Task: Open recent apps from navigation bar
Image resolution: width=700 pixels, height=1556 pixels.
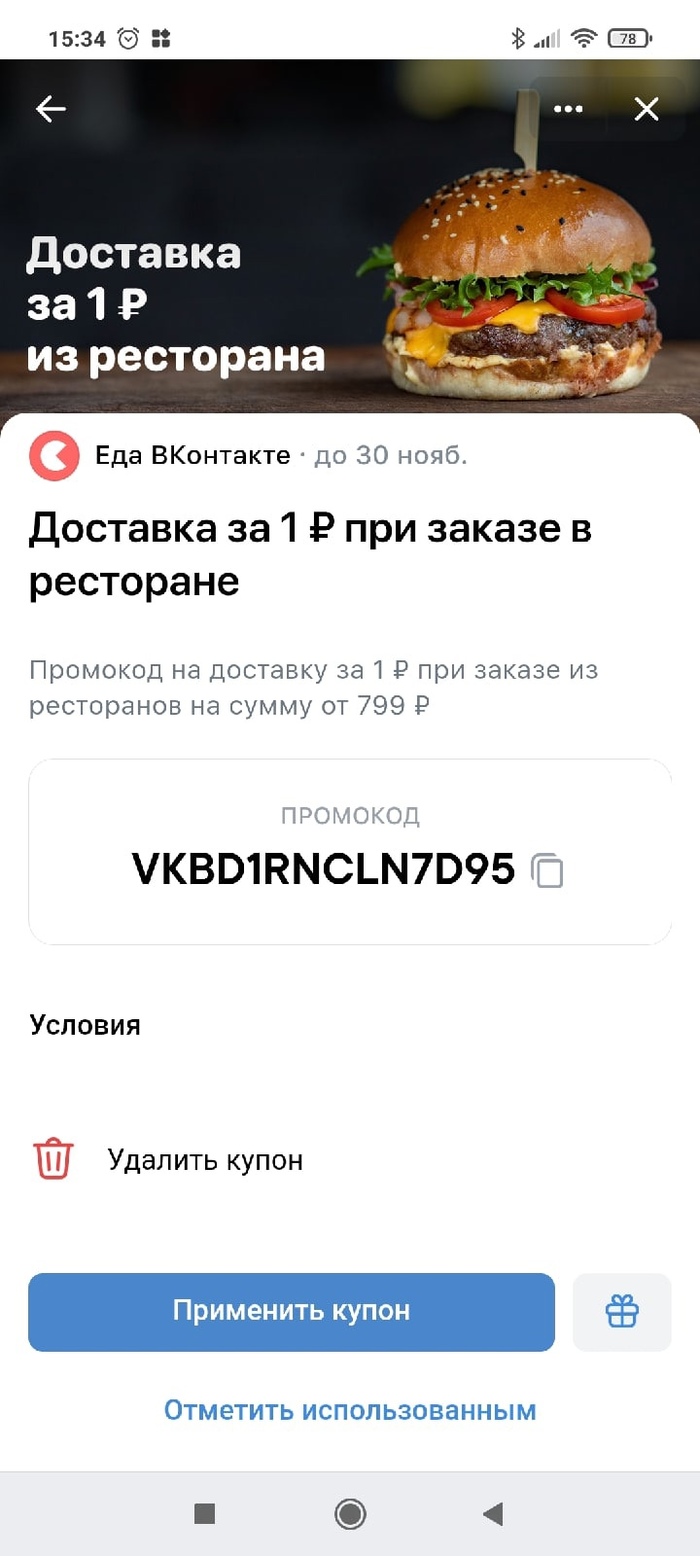Action: click(x=205, y=1514)
